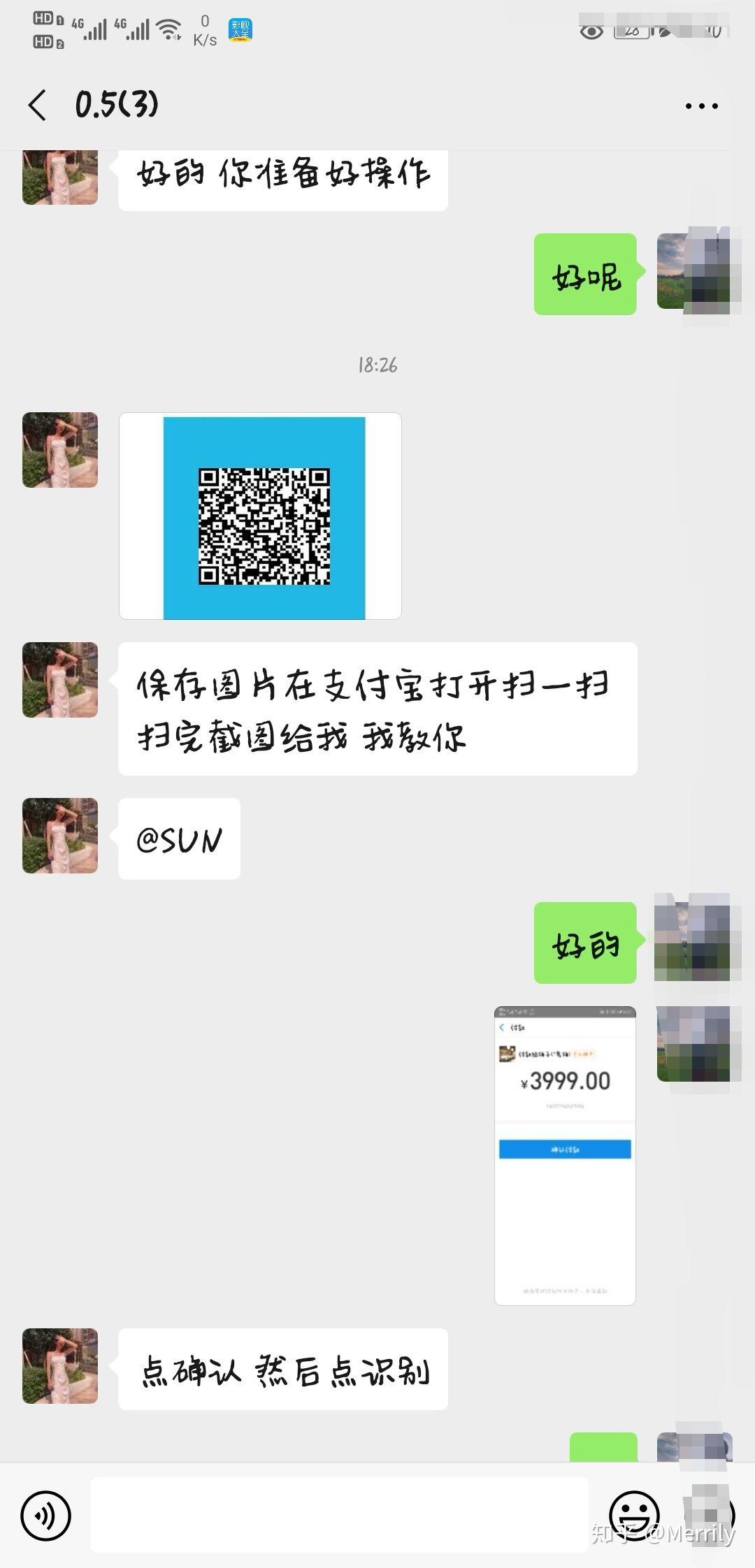
Task: Open the three-dot chat info menu
Action: (x=701, y=106)
